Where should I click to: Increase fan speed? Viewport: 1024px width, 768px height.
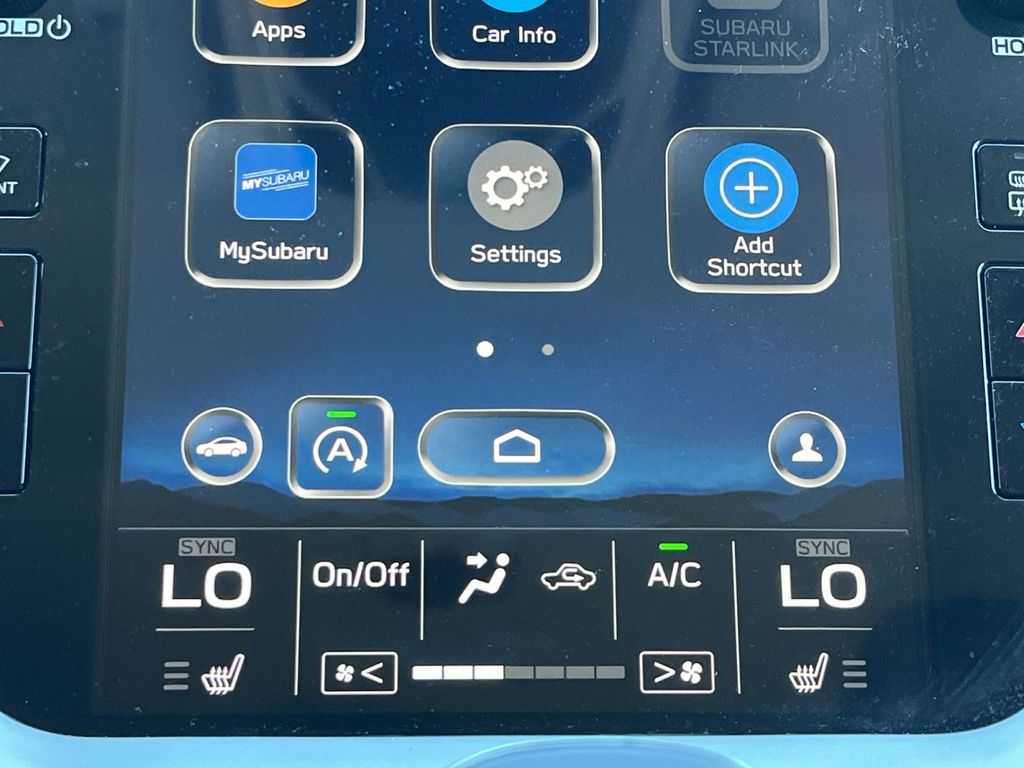pyautogui.click(x=677, y=673)
